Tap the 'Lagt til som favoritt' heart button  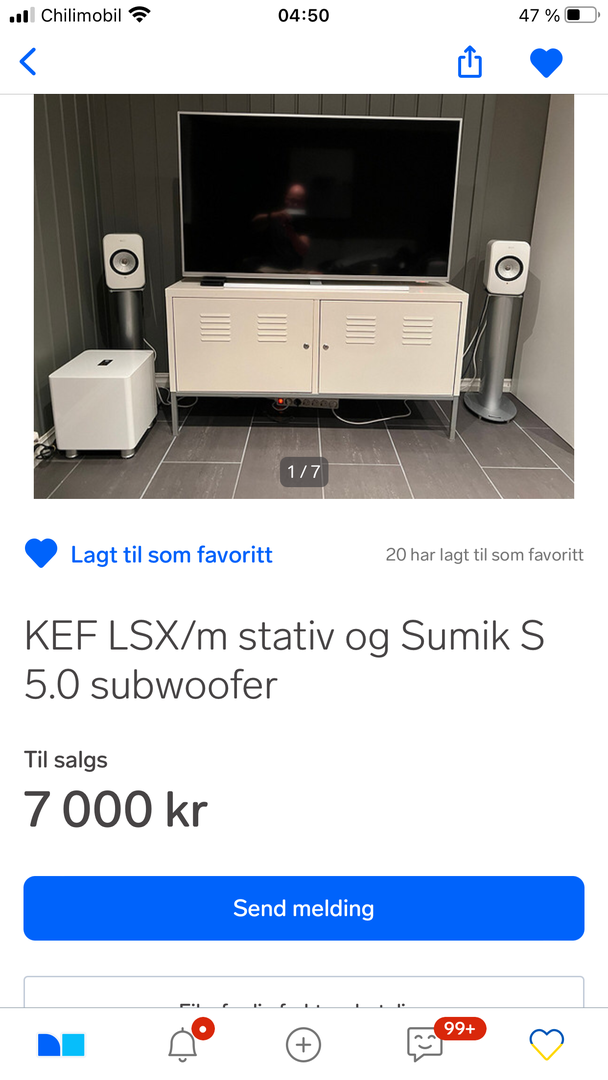[149, 554]
